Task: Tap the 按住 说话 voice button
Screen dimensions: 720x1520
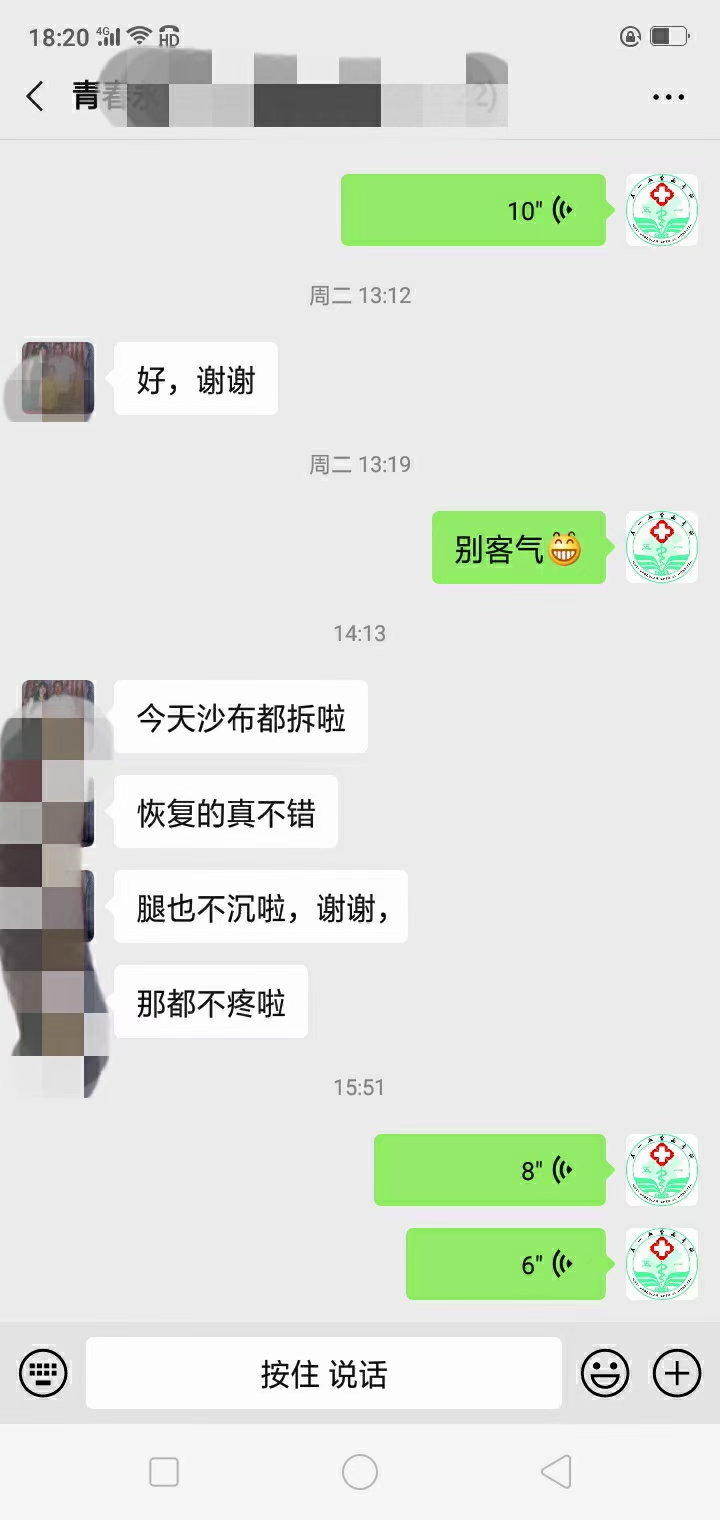Action: point(323,1373)
